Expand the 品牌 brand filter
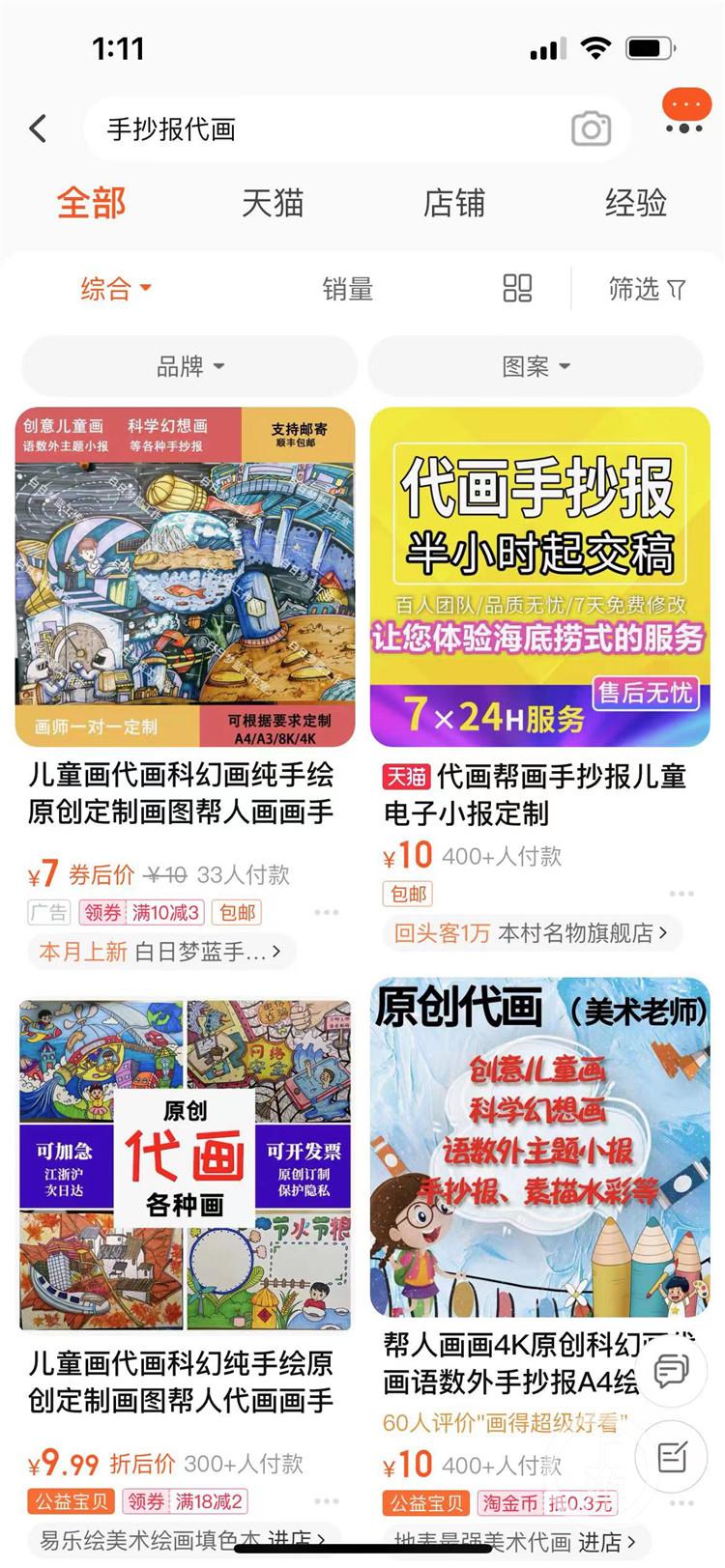The width and height of the screenshot is (725, 1568). tap(188, 365)
